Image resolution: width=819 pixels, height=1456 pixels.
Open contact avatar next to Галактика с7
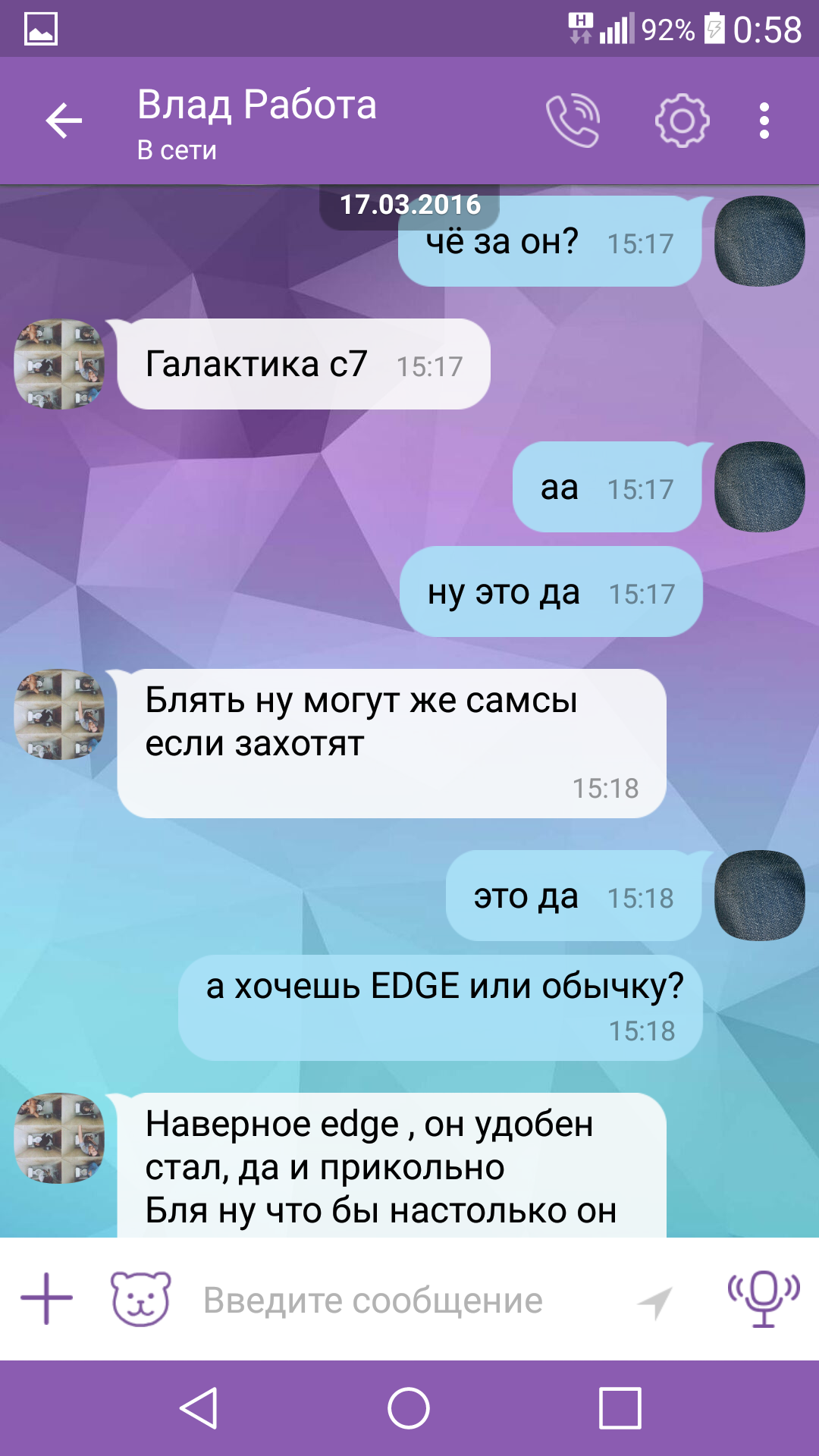click(x=59, y=364)
